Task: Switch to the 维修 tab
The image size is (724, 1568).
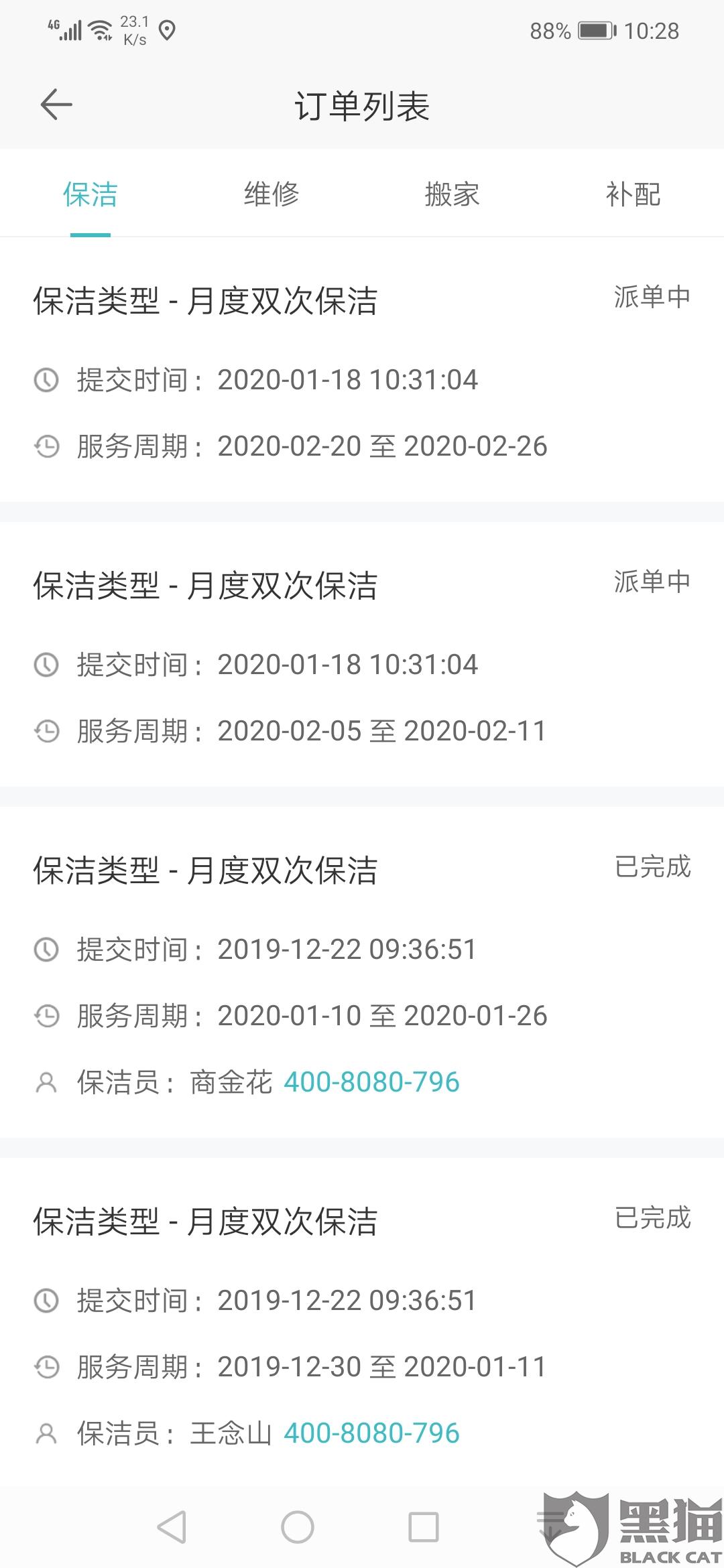Action: [271, 195]
